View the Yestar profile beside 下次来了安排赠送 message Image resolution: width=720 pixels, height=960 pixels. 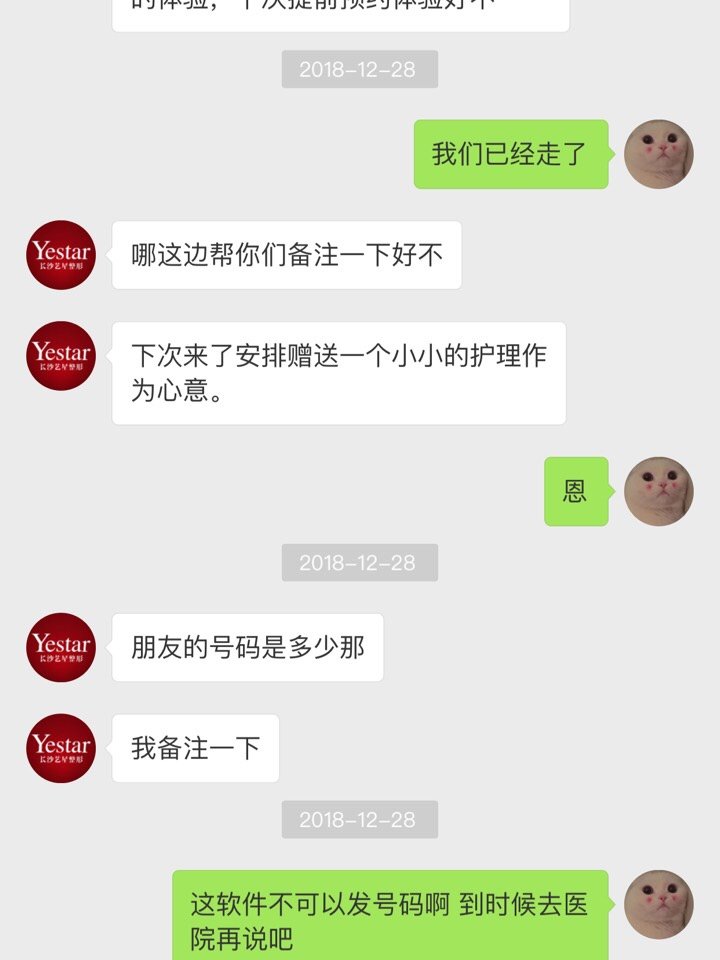[61, 356]
